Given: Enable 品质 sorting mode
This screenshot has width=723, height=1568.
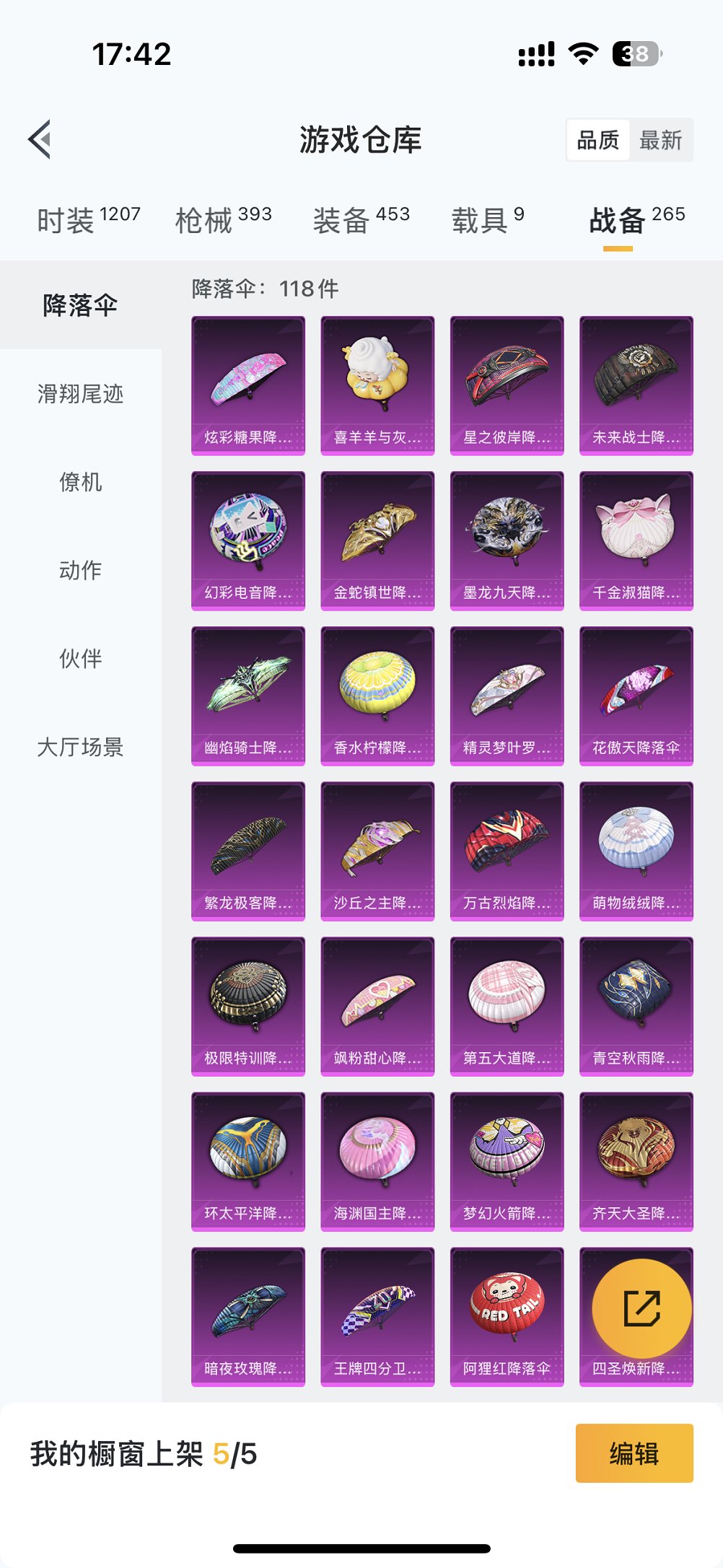Looking at the screenshot, I should (x=600, y=141).
